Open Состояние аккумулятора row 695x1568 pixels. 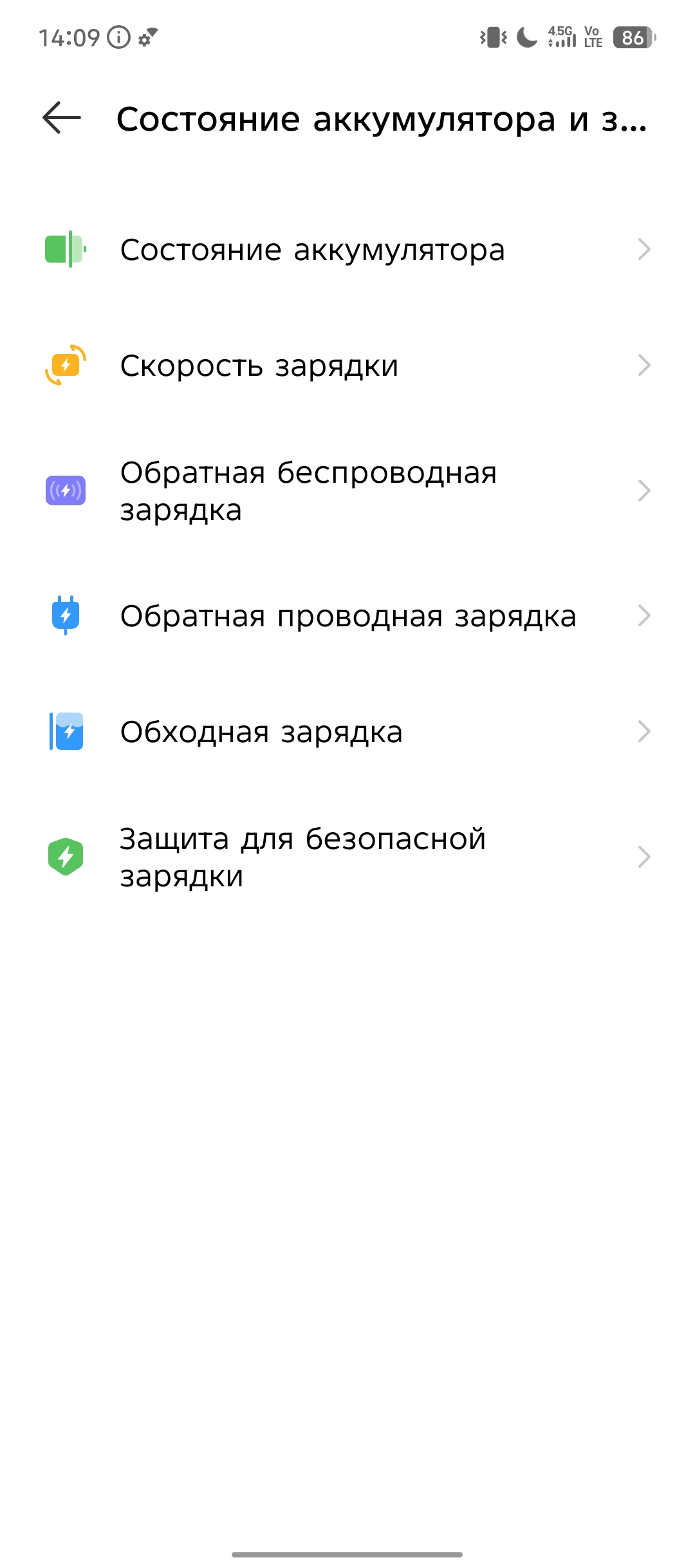pos(347,250)
